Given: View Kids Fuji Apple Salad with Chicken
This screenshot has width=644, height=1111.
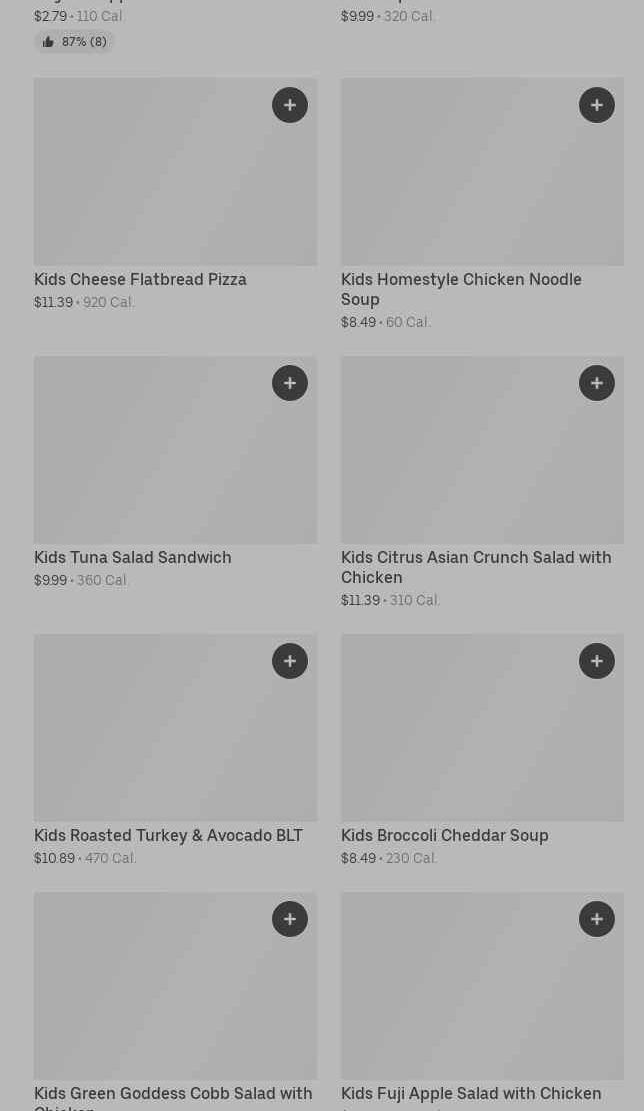Looking at the screenshot, I should pyautogui.click(x=471, y=1094).
